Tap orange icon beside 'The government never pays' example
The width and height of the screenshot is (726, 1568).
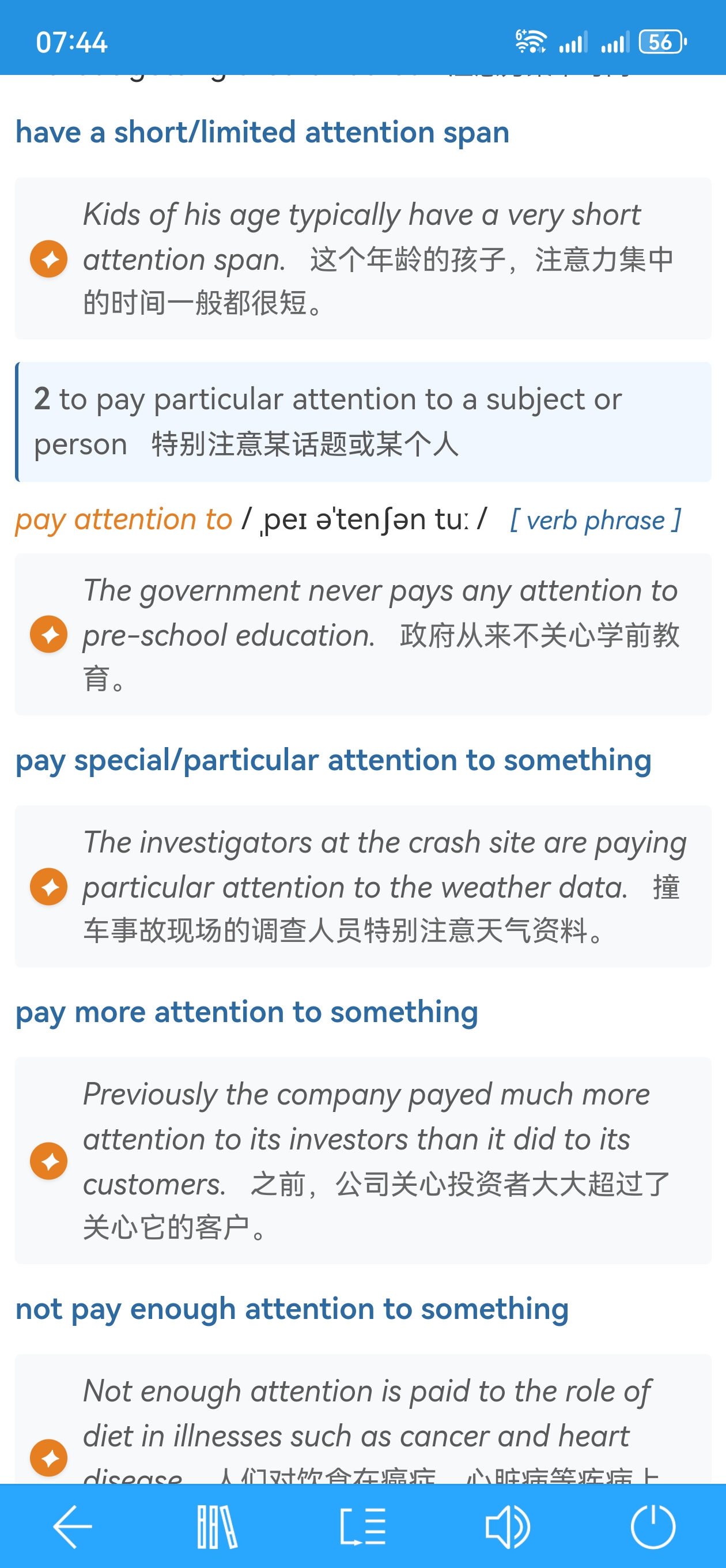48,634
